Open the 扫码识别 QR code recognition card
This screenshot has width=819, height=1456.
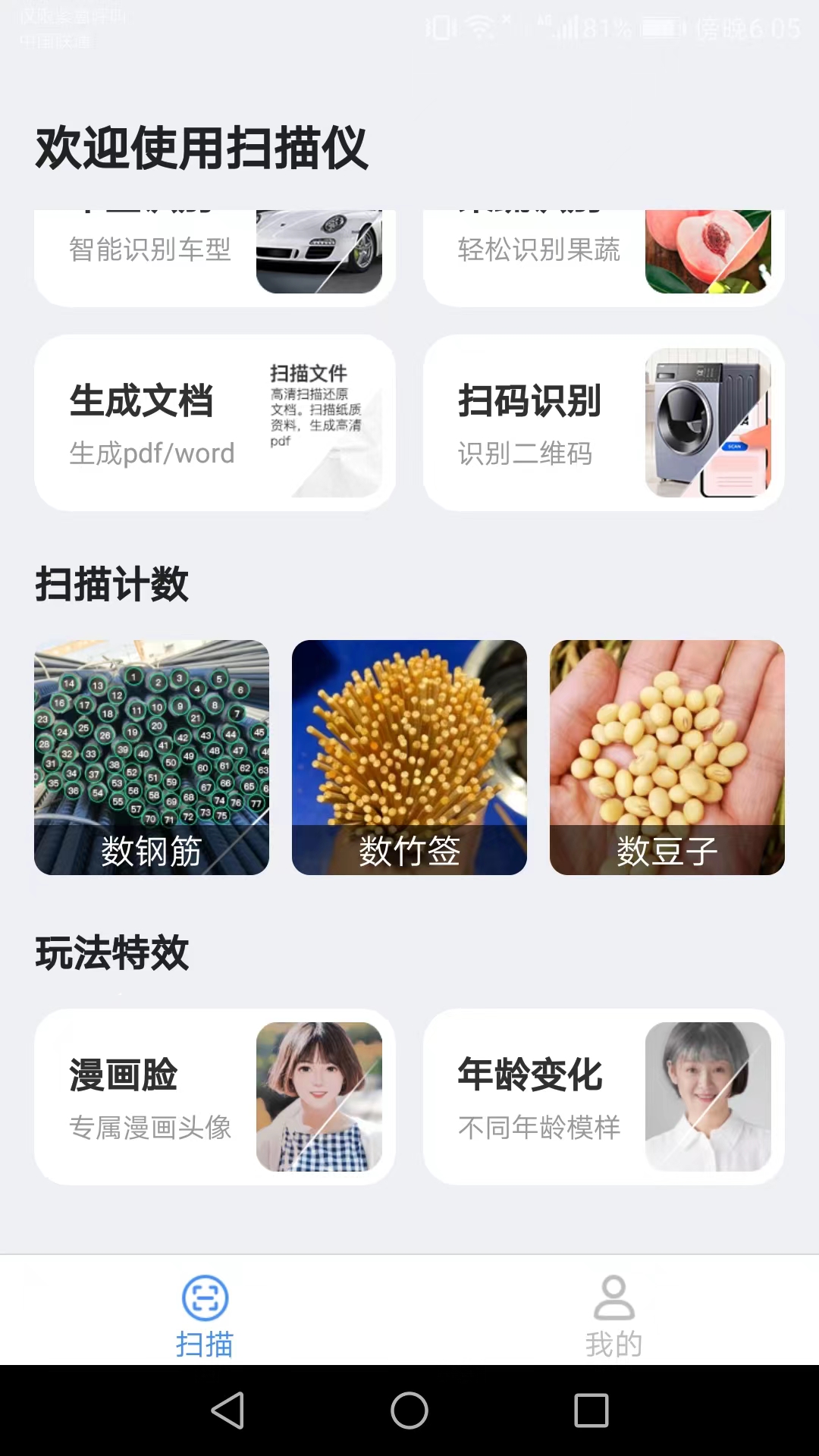pos(604,422)
